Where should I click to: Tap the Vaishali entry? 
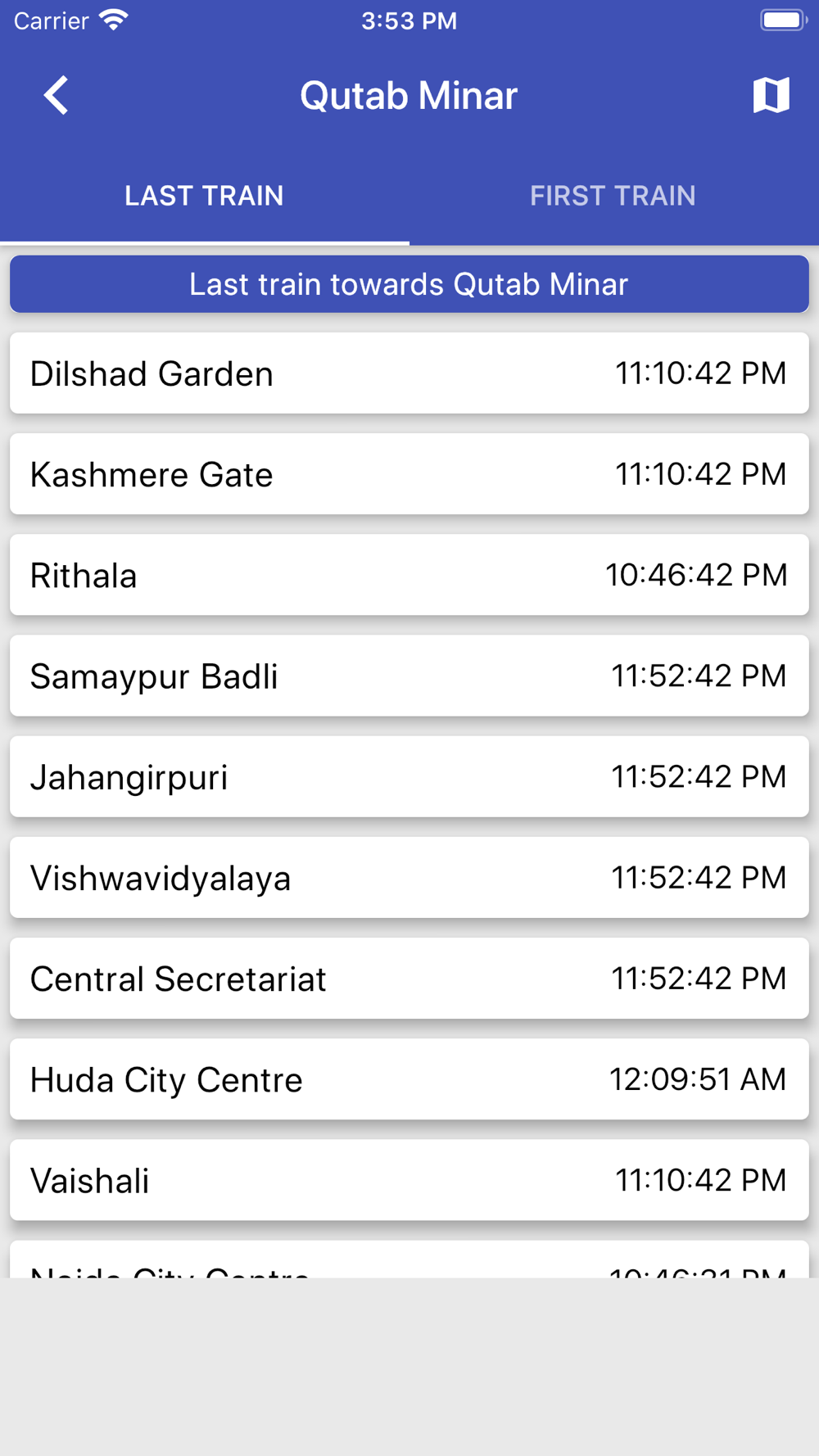point(409,1180)
